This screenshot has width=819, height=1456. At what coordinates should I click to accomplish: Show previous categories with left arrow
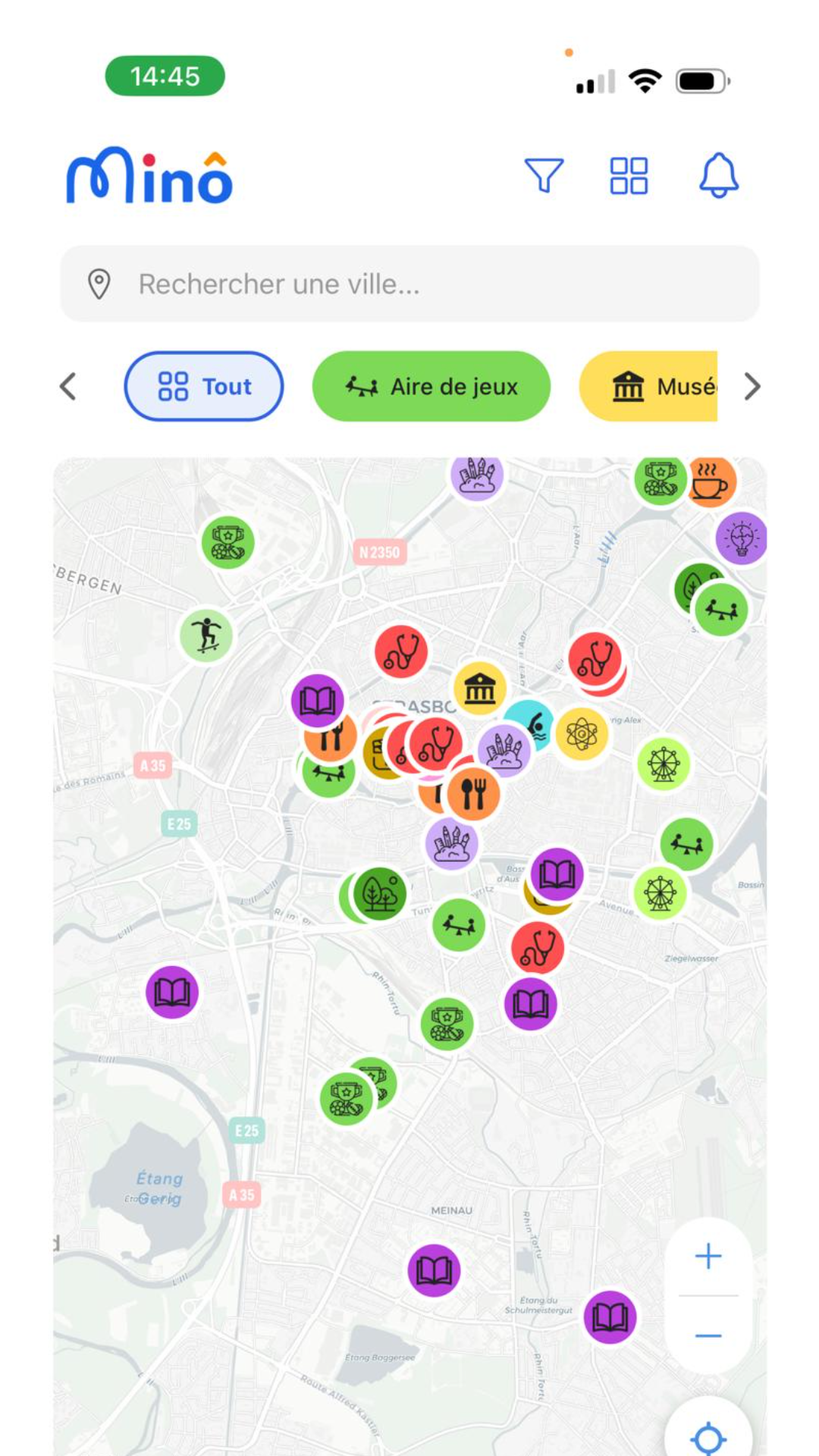click(68, 386)
